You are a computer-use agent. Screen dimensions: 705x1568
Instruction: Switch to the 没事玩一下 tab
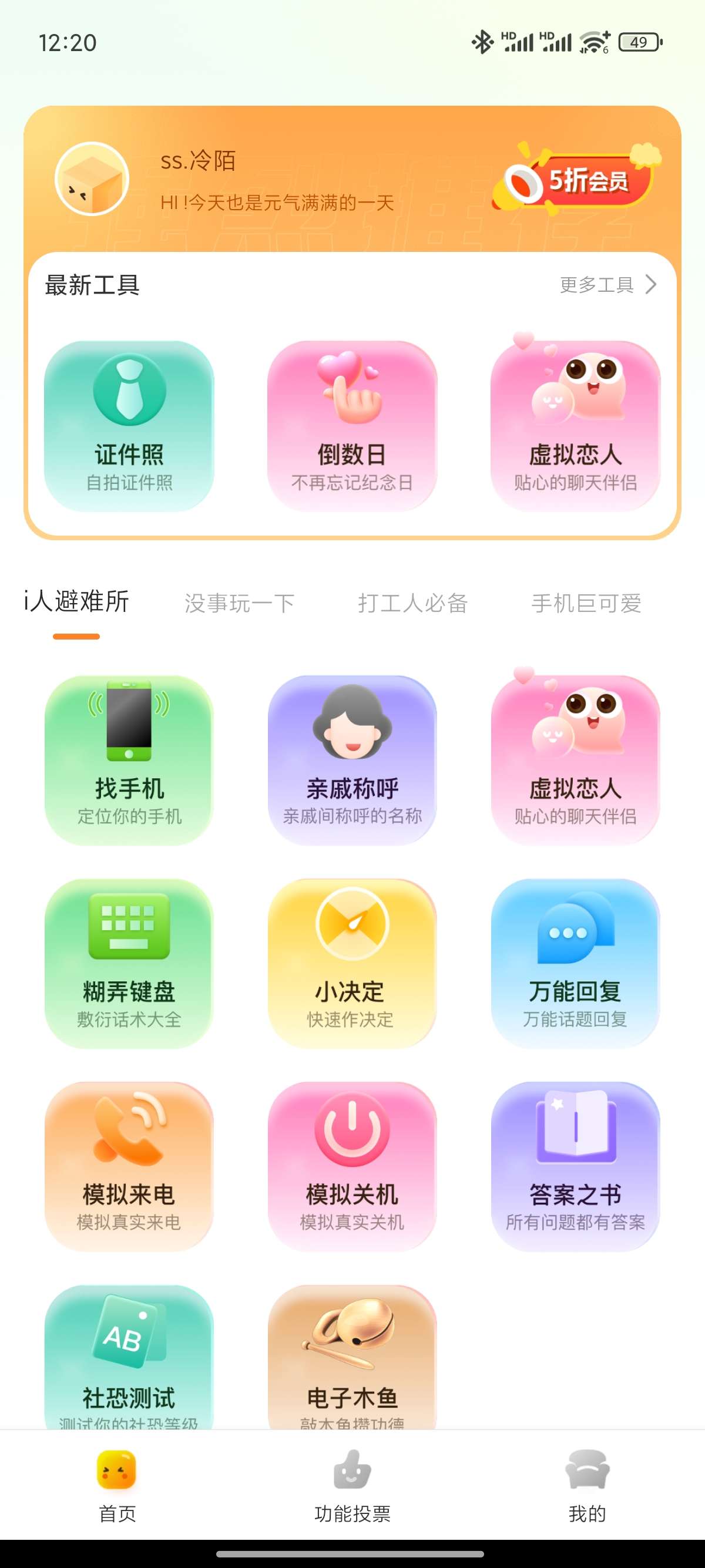(x=240, y=603)
